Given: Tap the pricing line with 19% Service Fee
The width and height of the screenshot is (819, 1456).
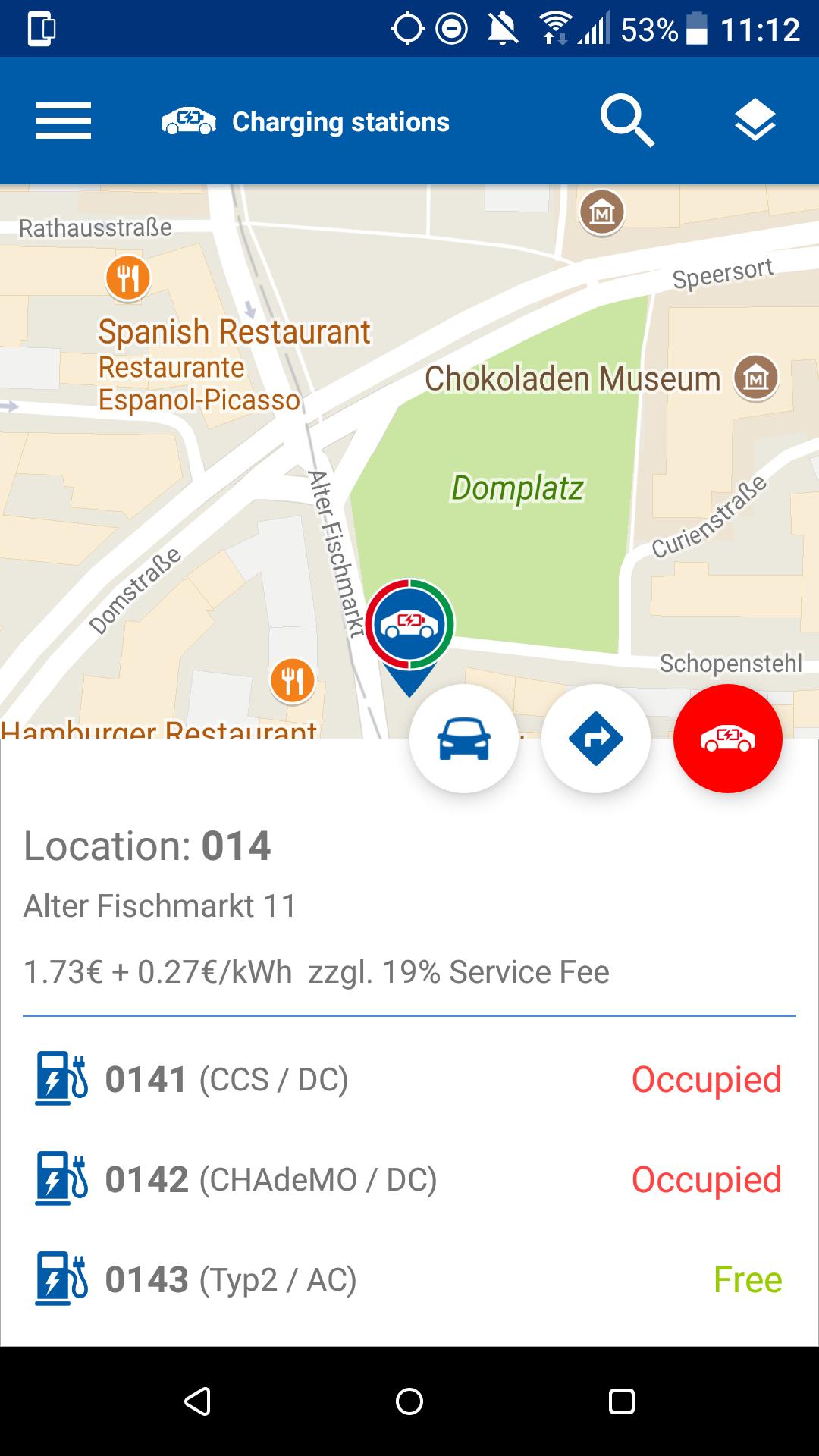Looking at the screenshot, I should [316, 971].
